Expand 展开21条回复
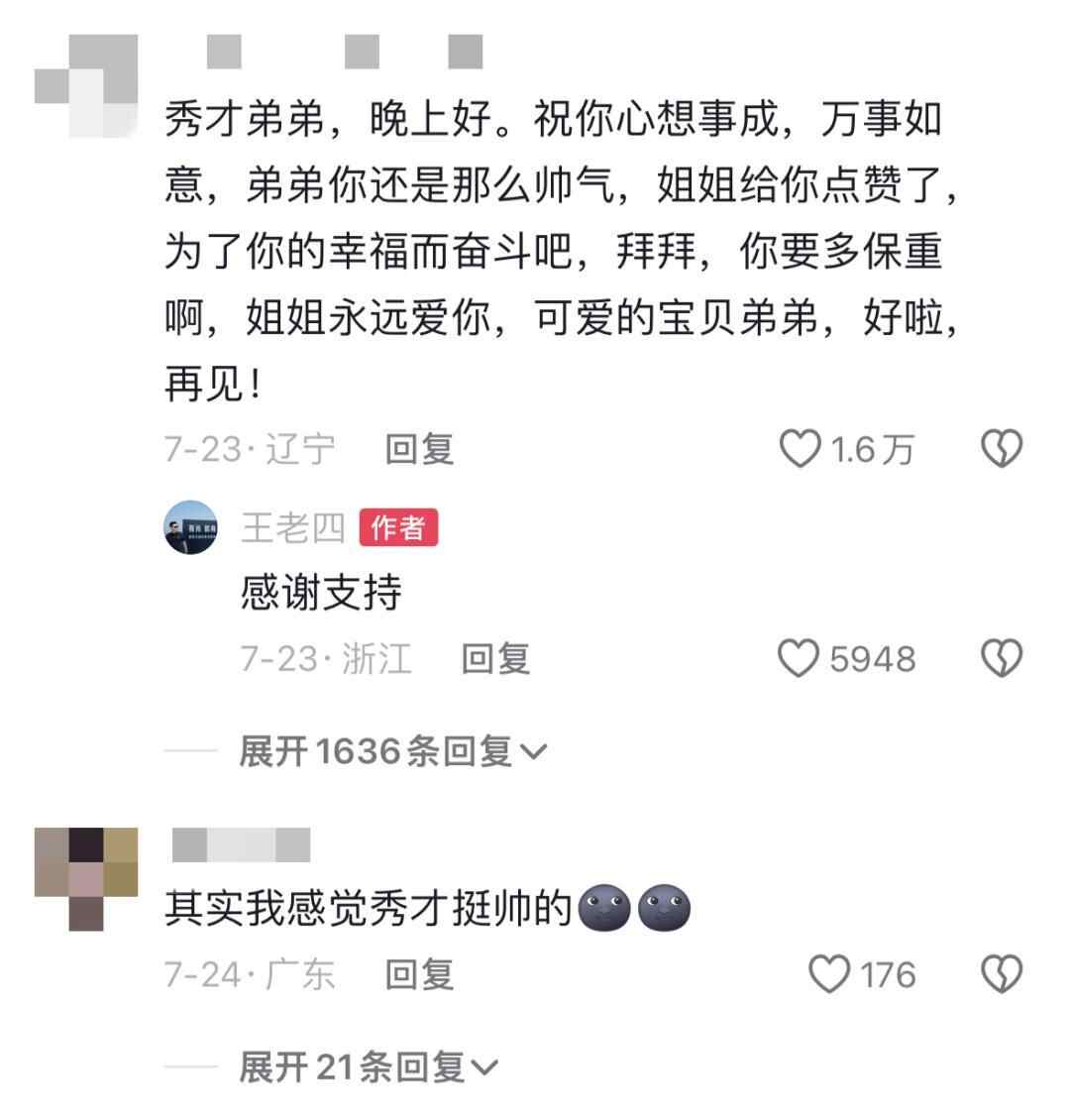The image size is (1070, 1120). click(x=367, y=1067)
